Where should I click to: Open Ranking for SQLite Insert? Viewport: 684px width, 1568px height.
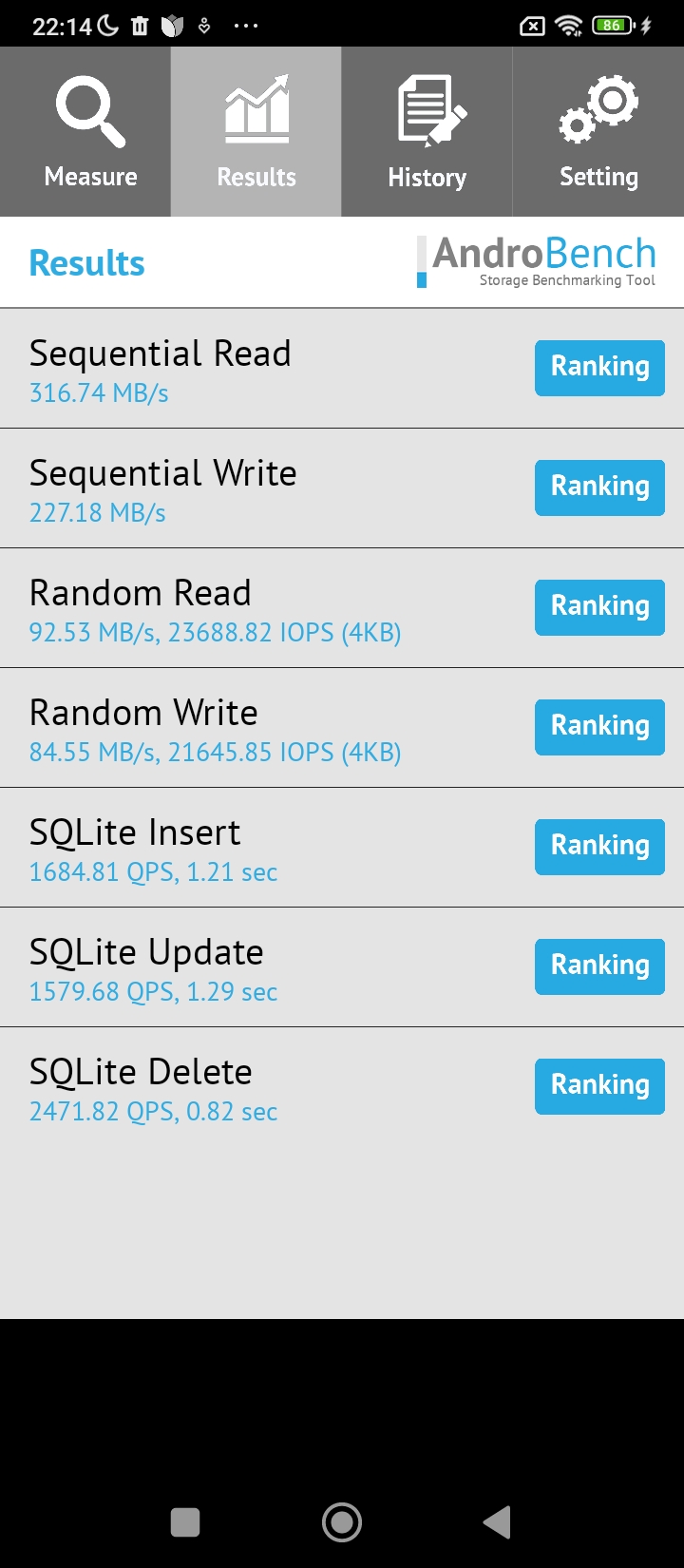click(599, 847)
